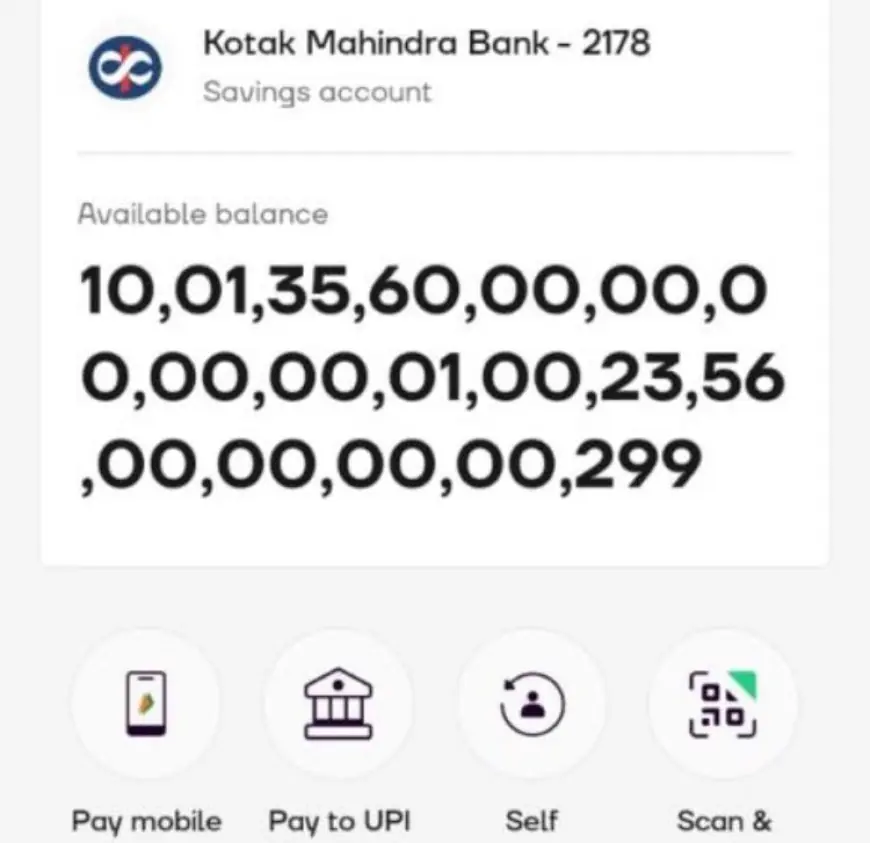Choose Self transfer option
The image size is (870, 843).
[x=531, y=703]
